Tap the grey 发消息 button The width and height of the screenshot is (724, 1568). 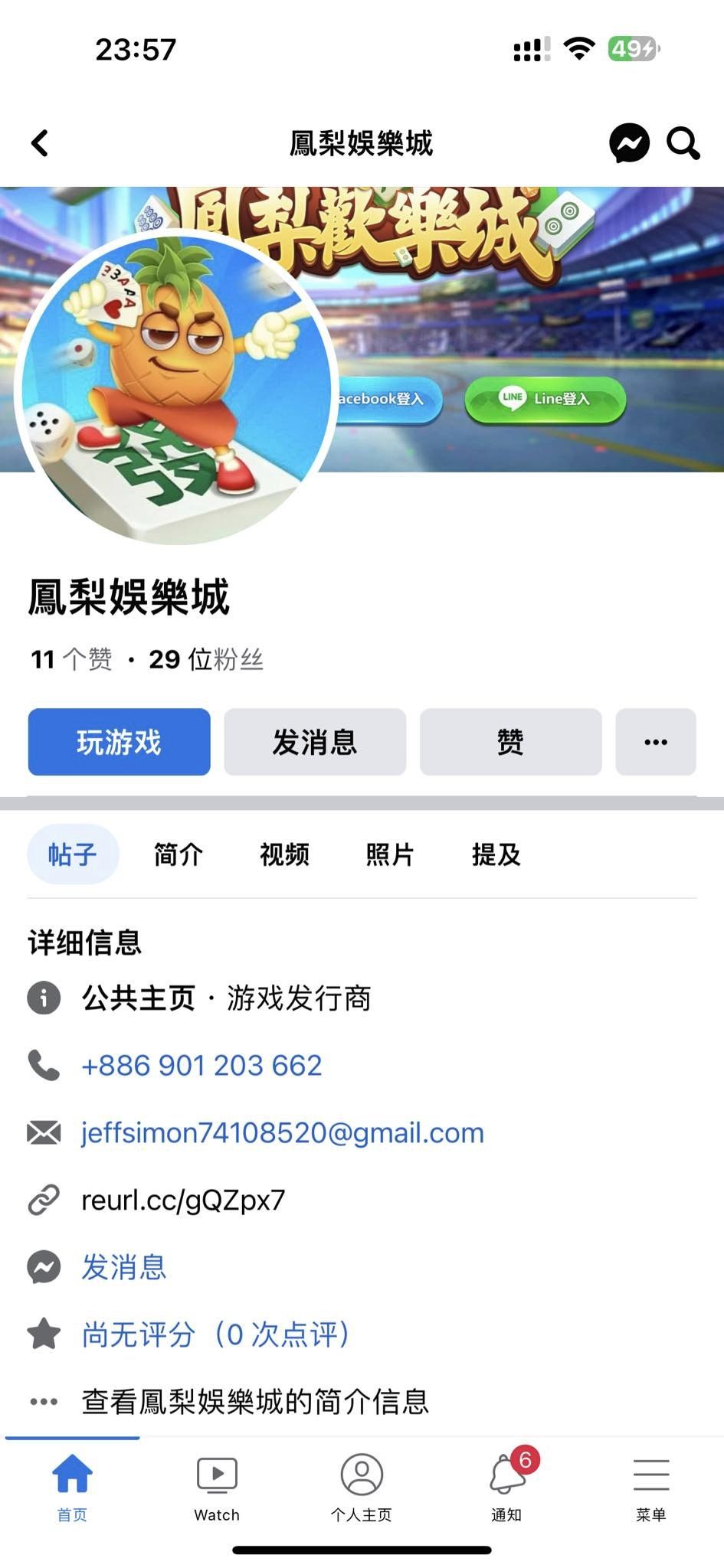pos(315,742)
